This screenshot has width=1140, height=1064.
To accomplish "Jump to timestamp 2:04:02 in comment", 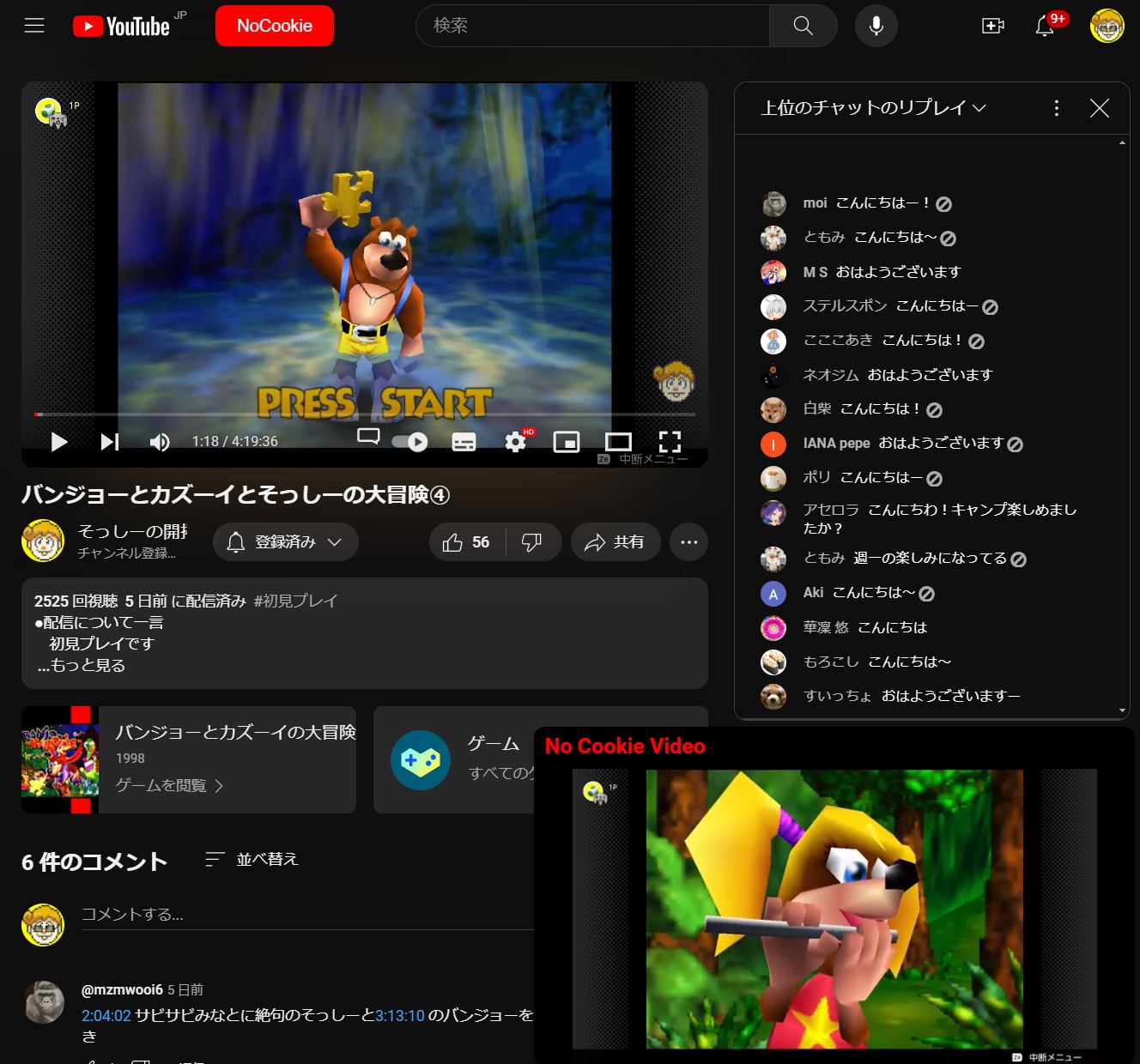I will pos(106,1015).
